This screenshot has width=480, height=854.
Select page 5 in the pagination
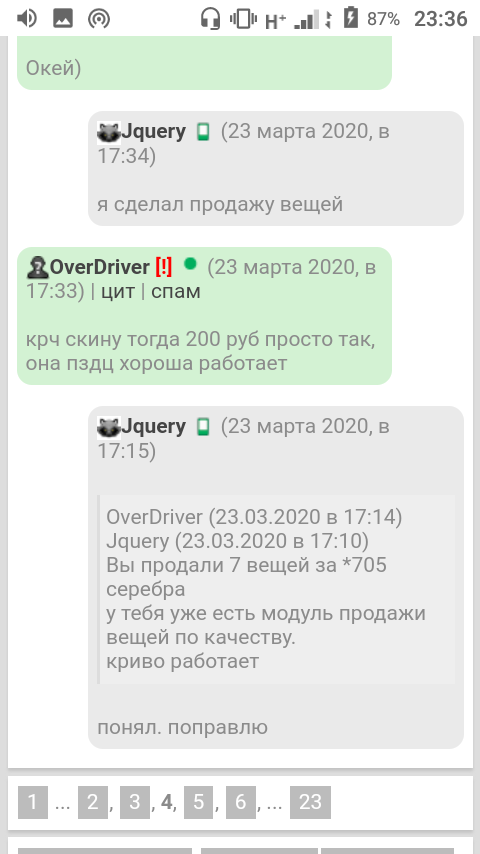199,802
